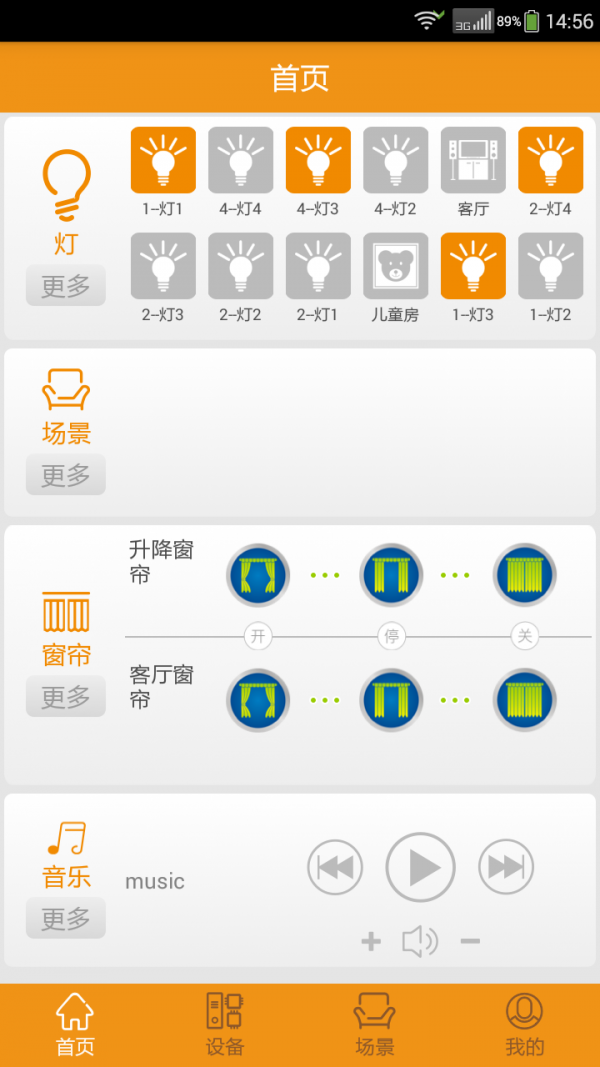The image size is (600, 1067).
Task: Play the music track
Action: pyautogui.click(x=420, y=867)
